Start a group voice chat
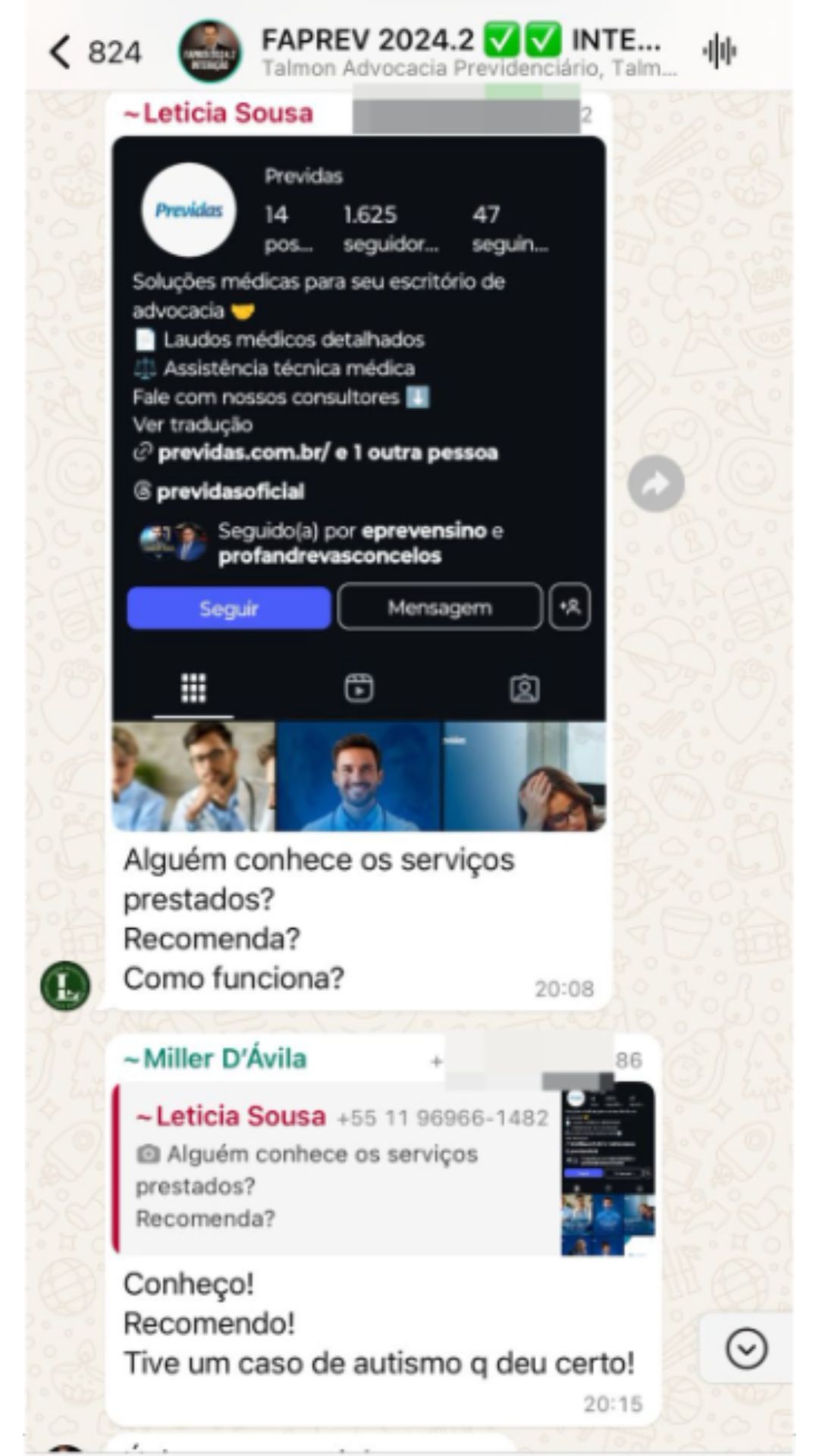 [719, 52]
